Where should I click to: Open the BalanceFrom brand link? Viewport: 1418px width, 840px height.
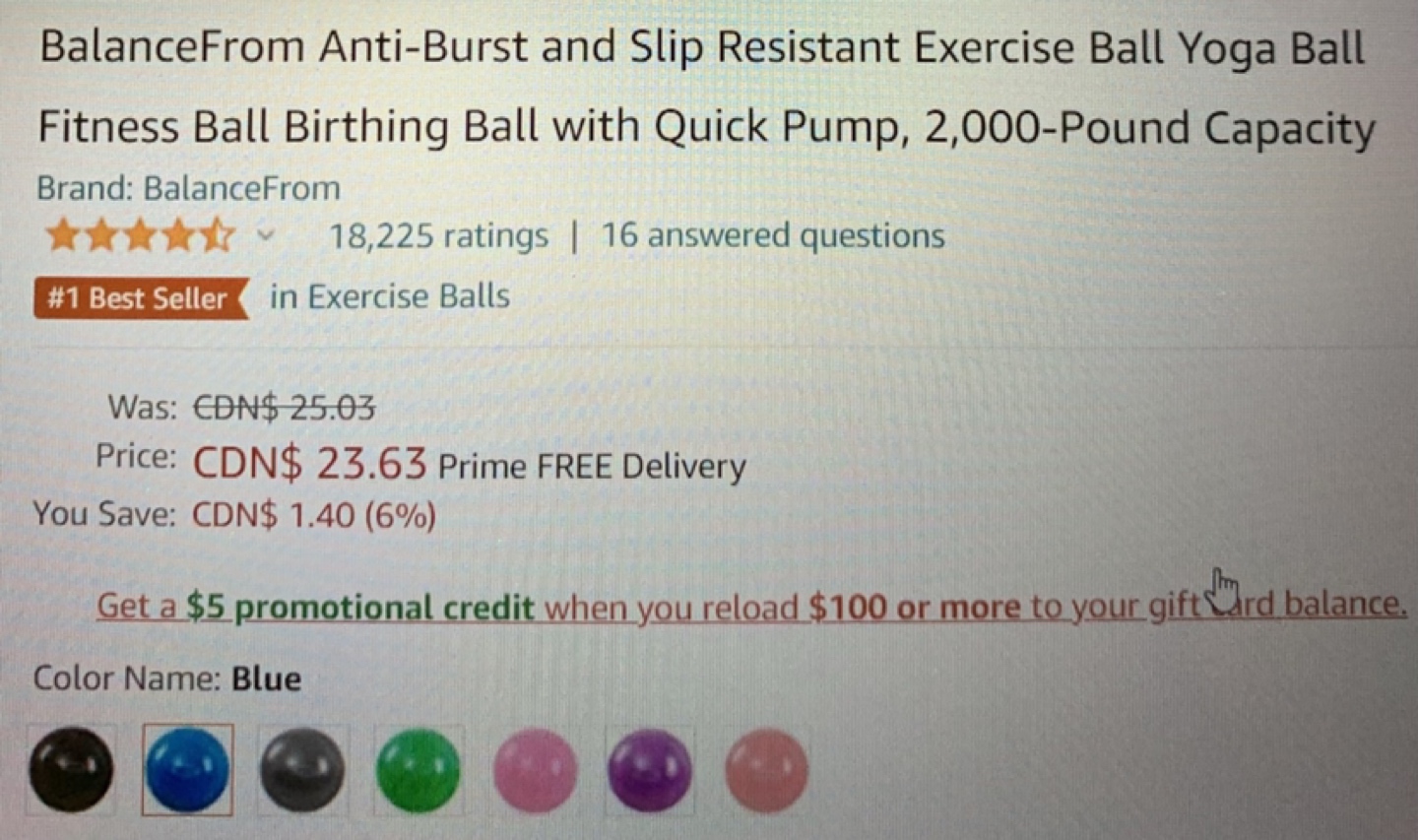point(188,188)
